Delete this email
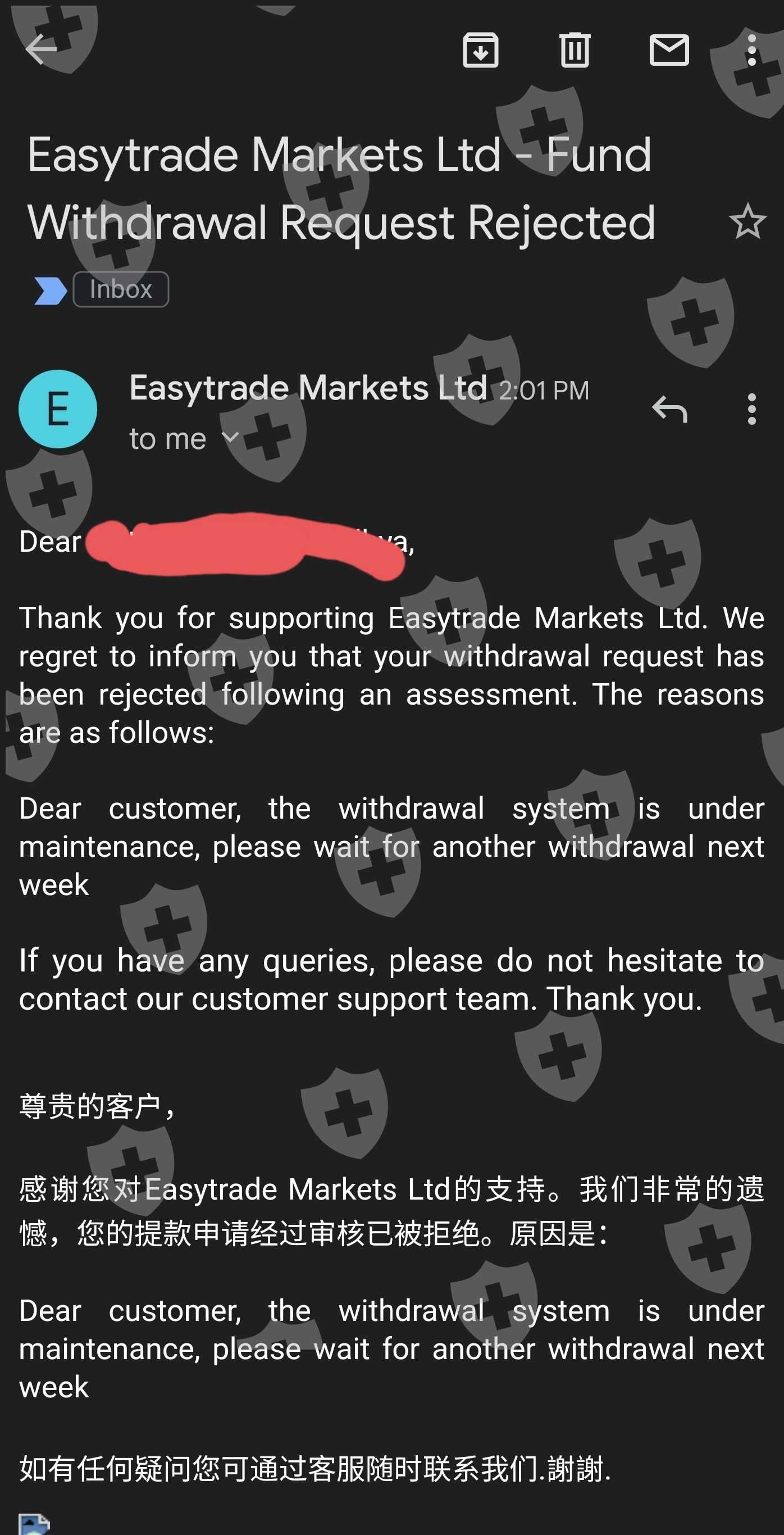784x1535 pixels. coord(575,51)
